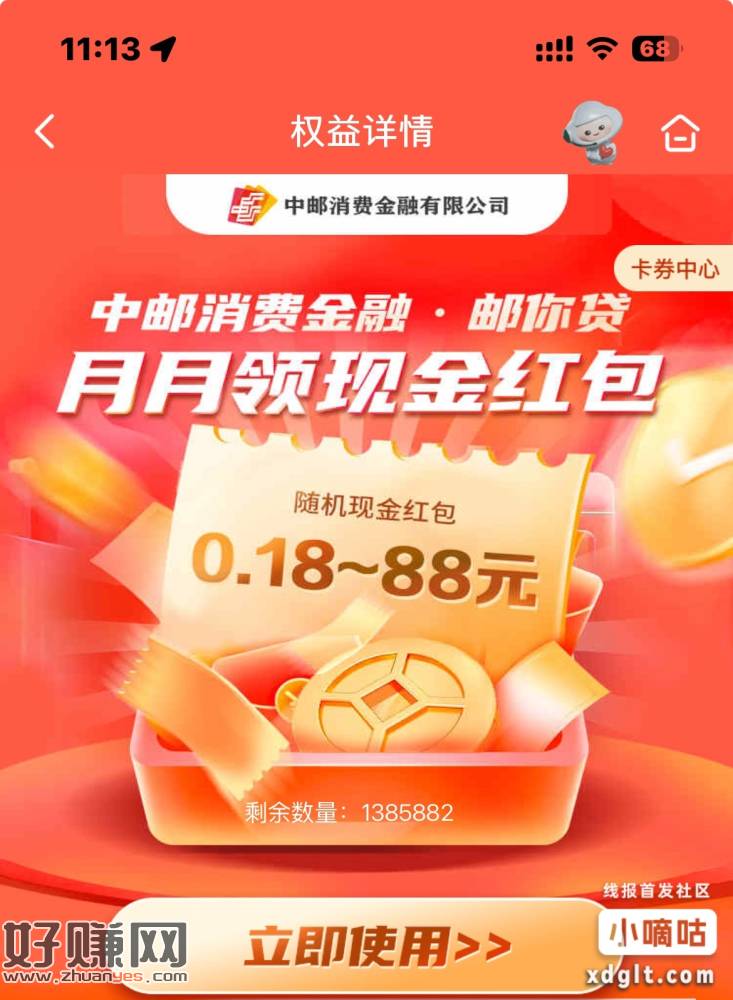Screen dimensions: 733x1000
Task: Tap 立即使用 button
Action: coord(378,946)
